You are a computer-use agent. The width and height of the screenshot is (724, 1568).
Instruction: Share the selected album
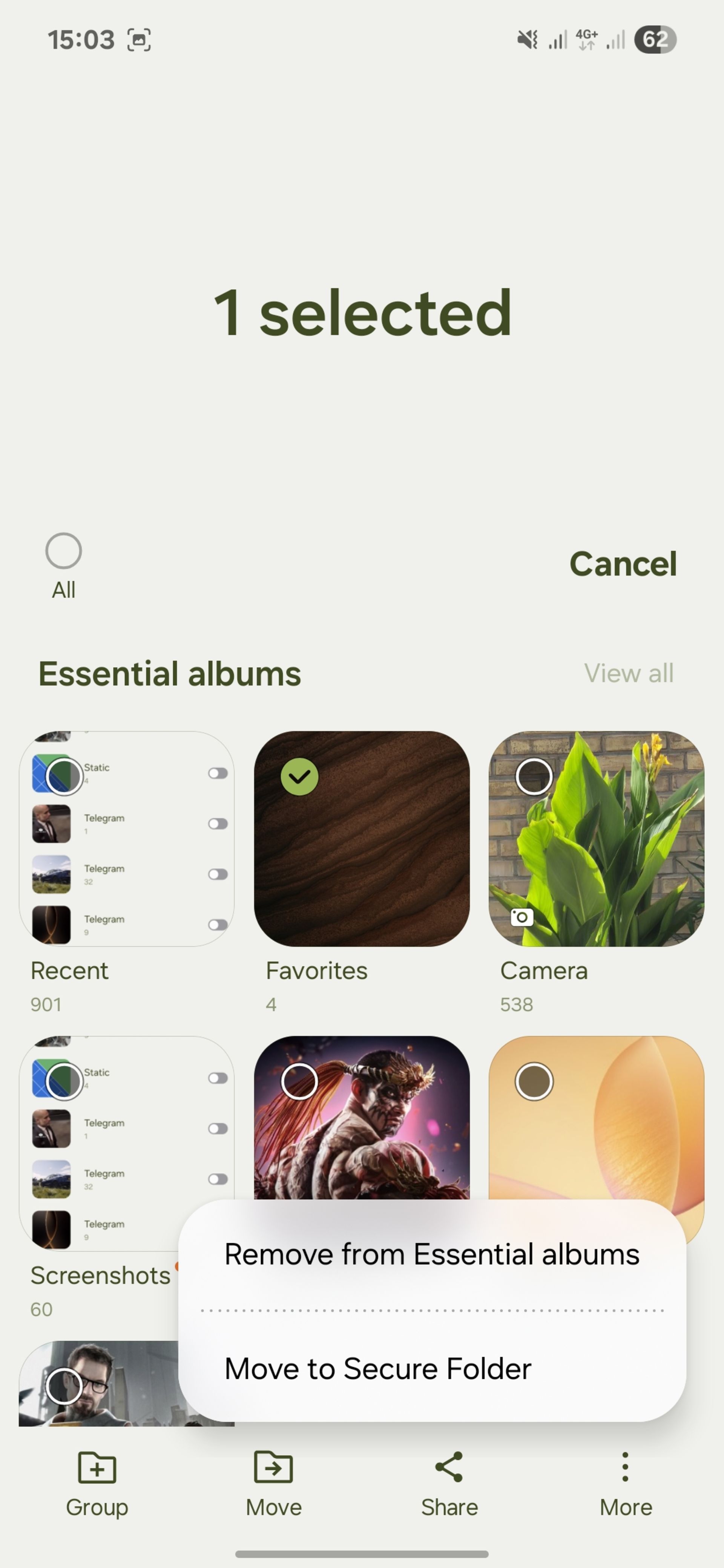(x=449, y=1484)
